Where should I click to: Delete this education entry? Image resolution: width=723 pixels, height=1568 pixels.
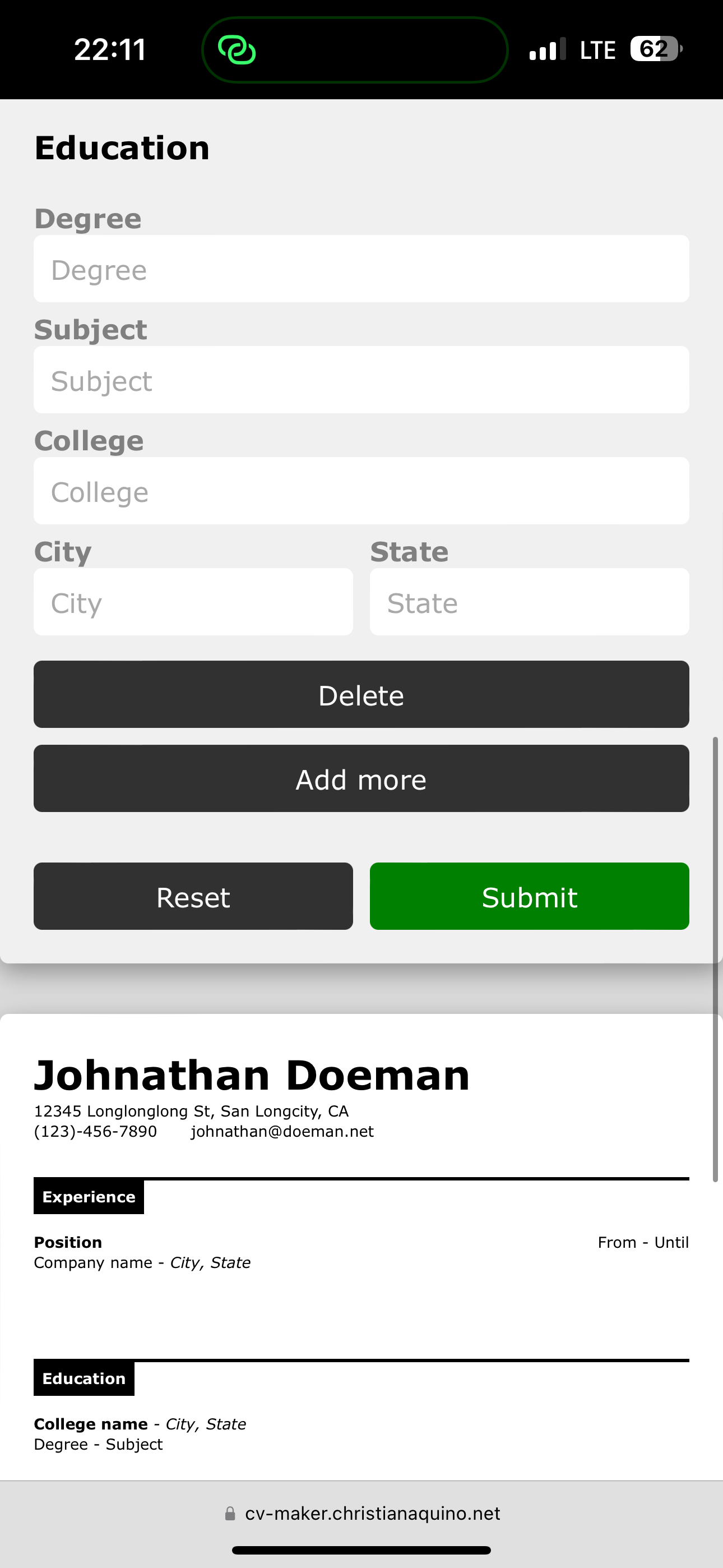361,694
